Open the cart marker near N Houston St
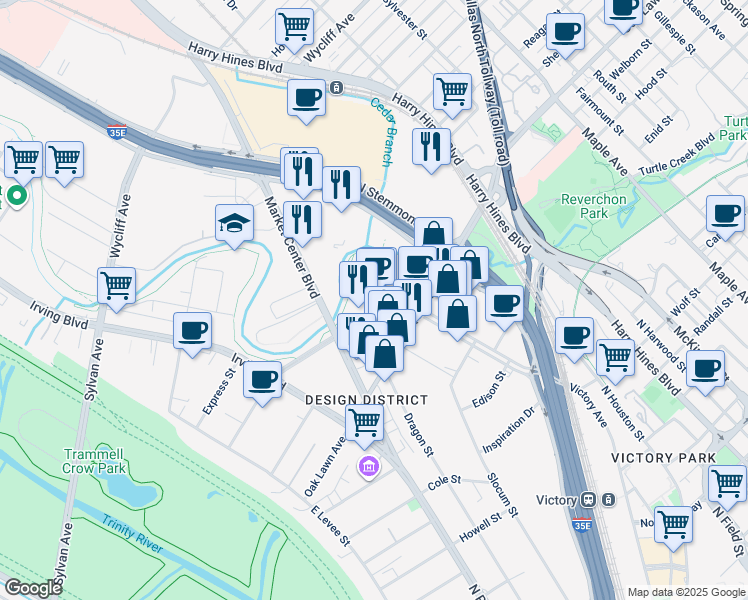Image resolution: width=748 pixels, height=600 pixels. point(673,523)
